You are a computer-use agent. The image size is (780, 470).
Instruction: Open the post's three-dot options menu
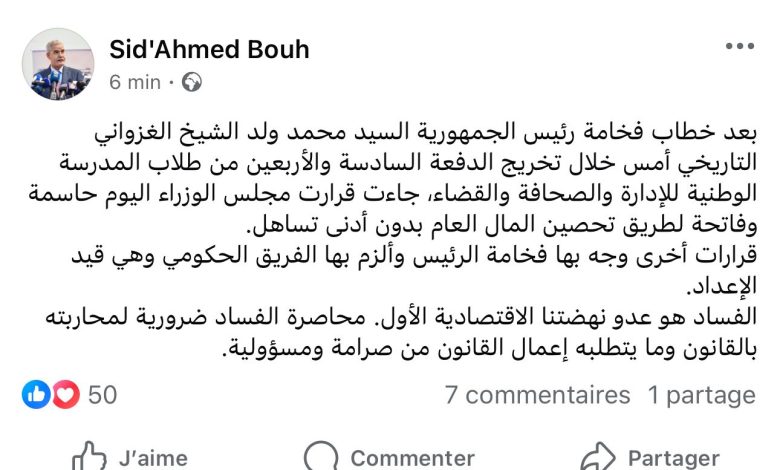tap(739, 46)
